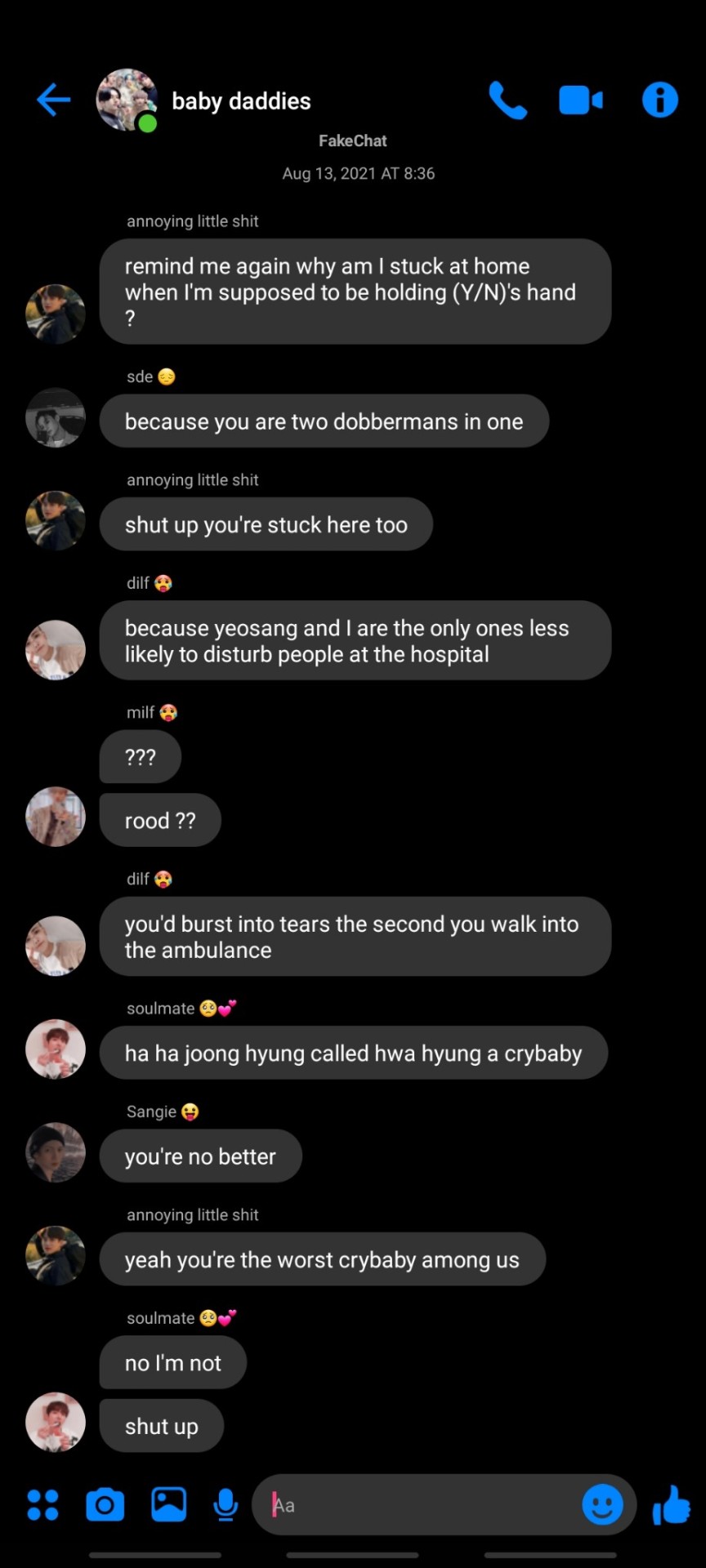The width and height of the screenshot is (706, 1568).
Task: Open the photo gallery picker
Action: 168,1504
